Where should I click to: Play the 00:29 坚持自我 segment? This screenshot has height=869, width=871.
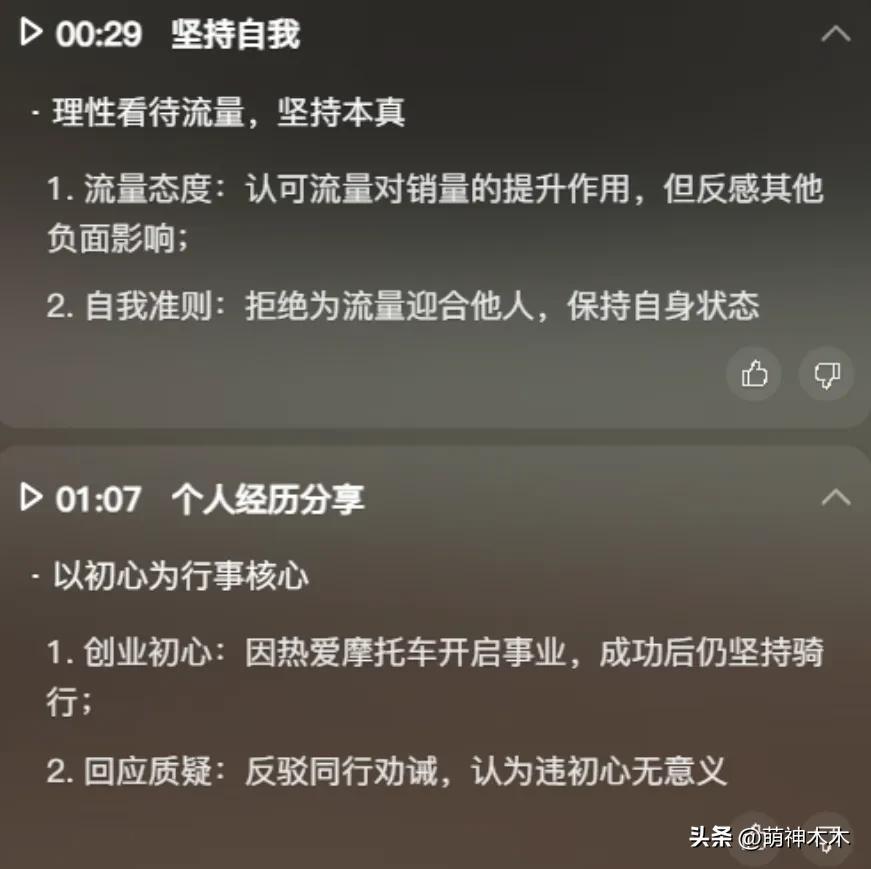click(x=32, y=33)
